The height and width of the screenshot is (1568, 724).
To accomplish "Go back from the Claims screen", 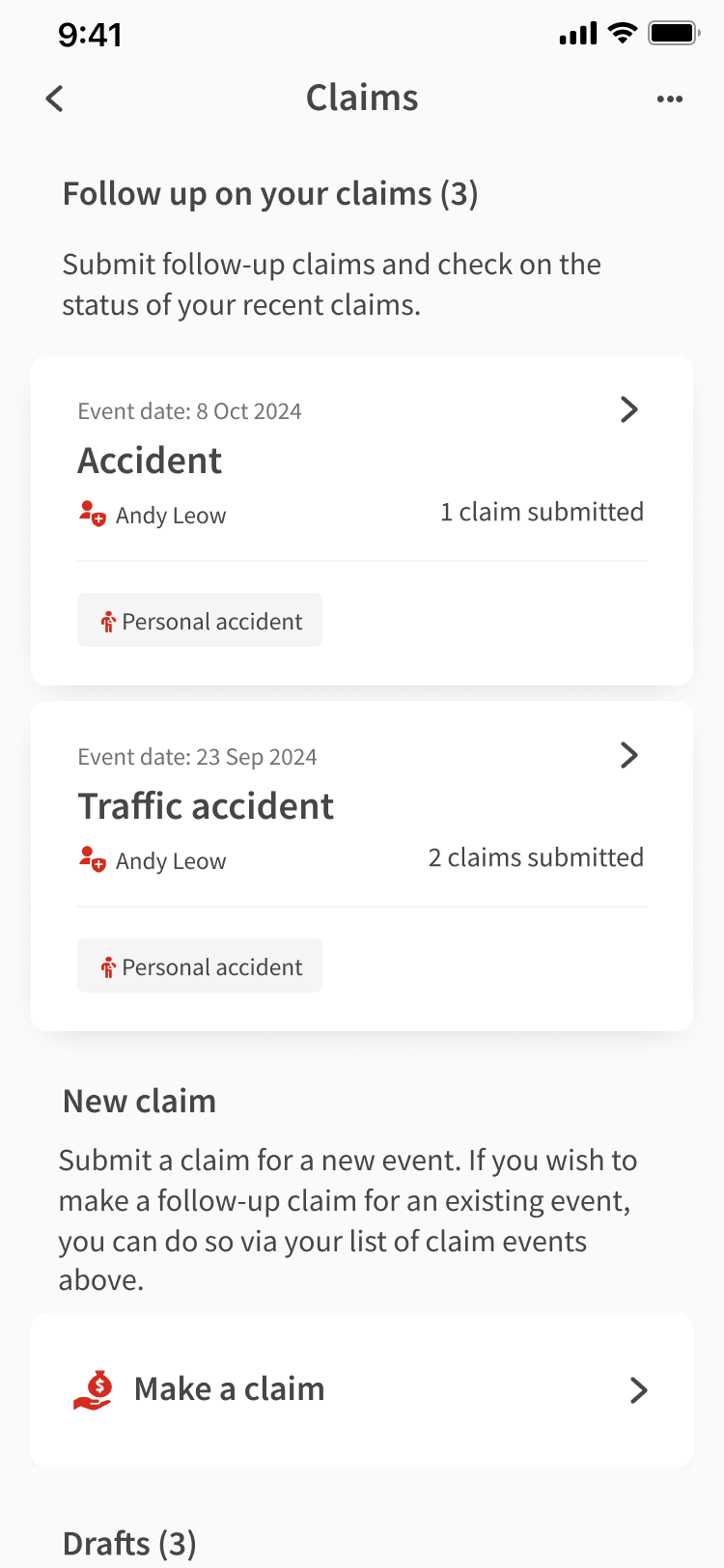I will [x=55, y=98].
